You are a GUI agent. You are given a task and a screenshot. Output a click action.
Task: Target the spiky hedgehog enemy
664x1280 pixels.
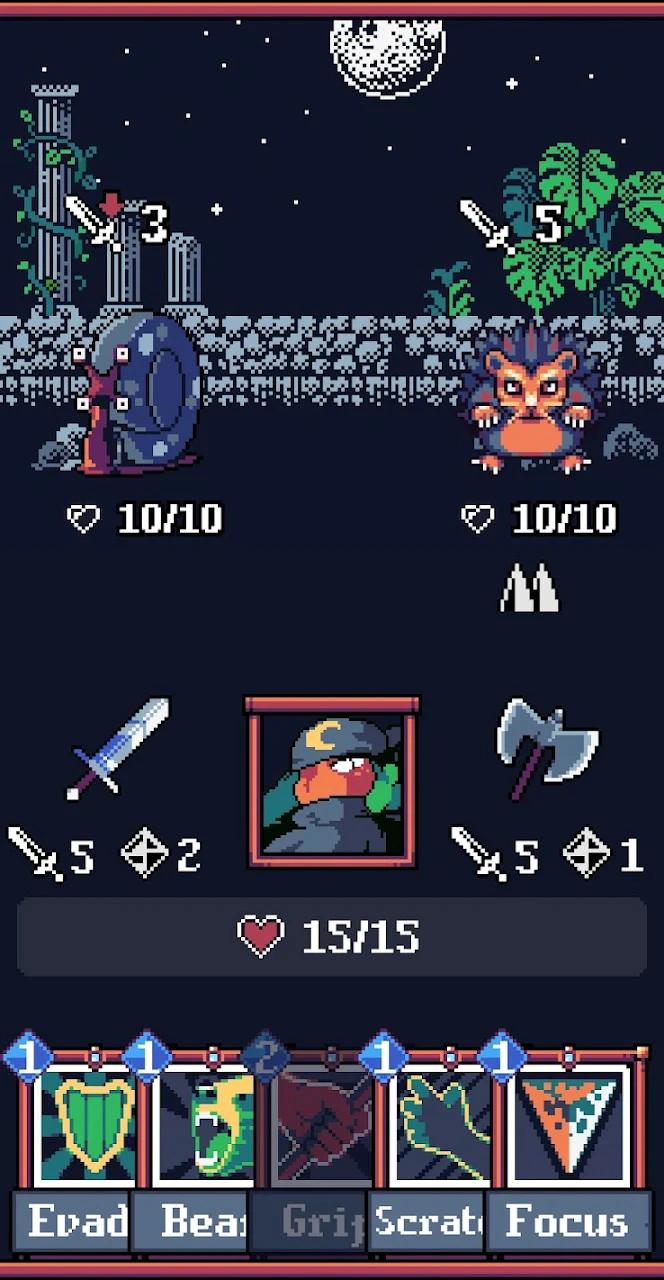point(530,405)
